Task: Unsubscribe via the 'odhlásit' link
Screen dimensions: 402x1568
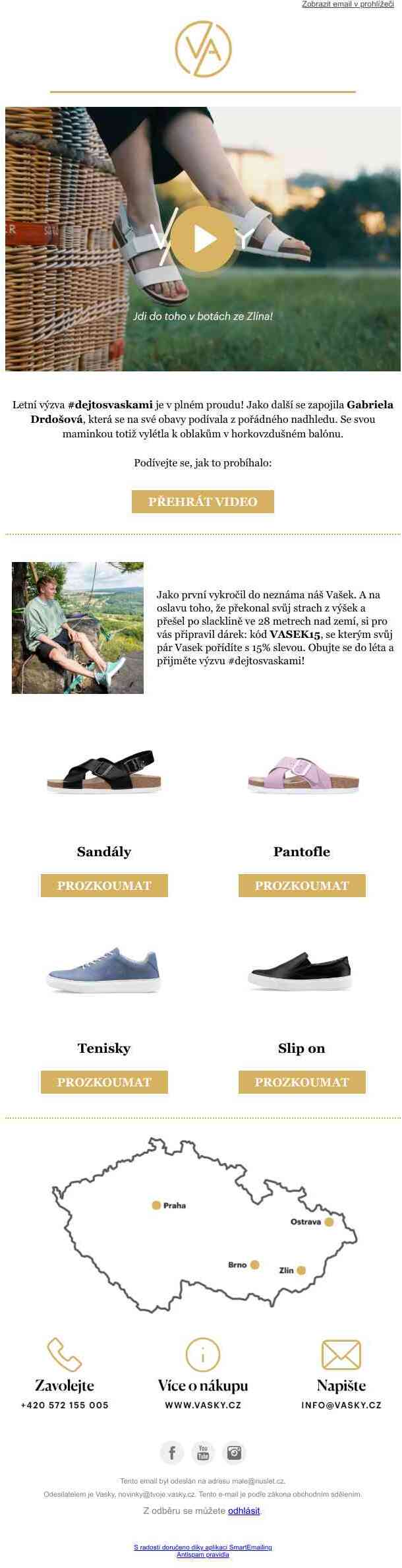Action: point(244,1510)
